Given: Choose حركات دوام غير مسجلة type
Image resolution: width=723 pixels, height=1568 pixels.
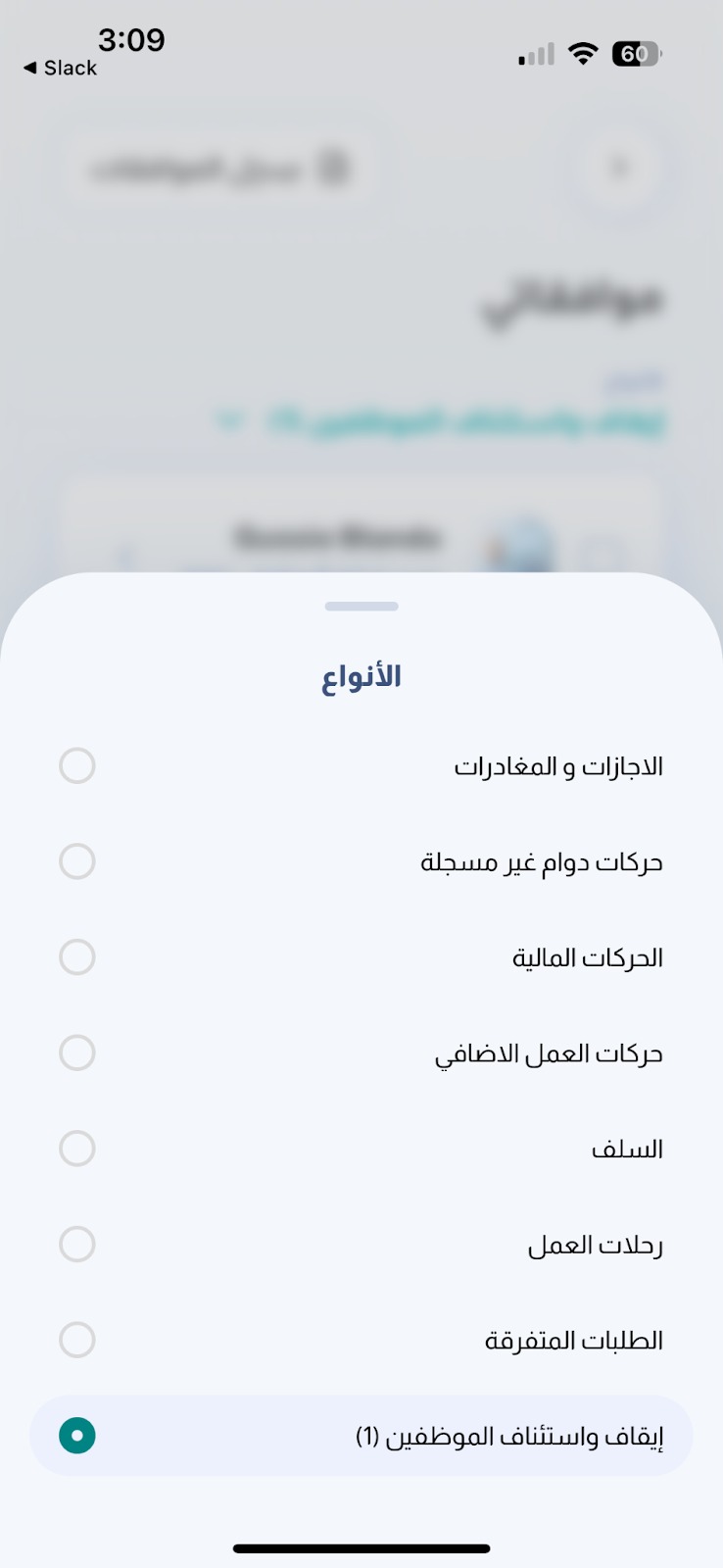Looking at the screenshot, I should (x=361, y=861).
